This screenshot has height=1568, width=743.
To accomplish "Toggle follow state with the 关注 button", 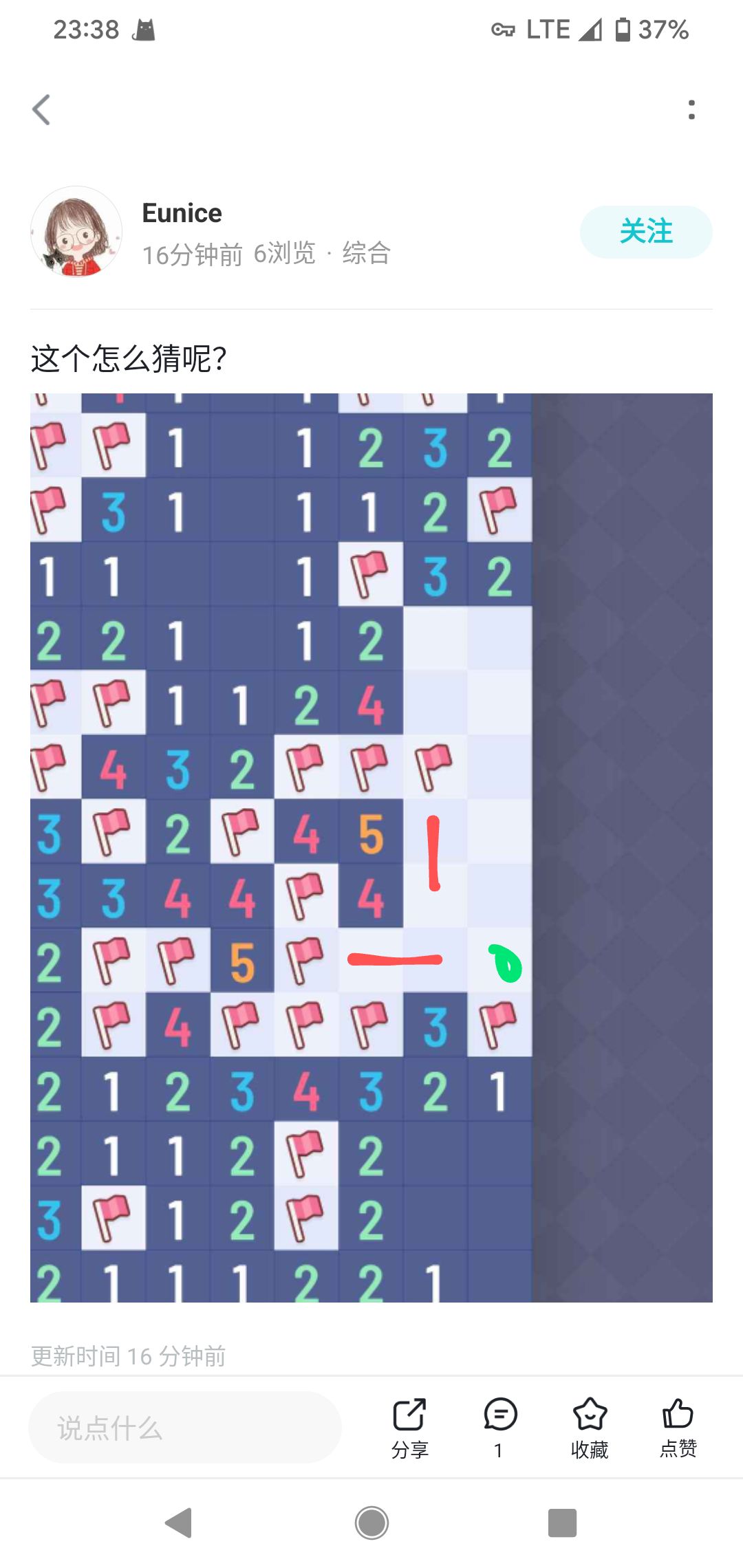I will (x=645, y=232).
